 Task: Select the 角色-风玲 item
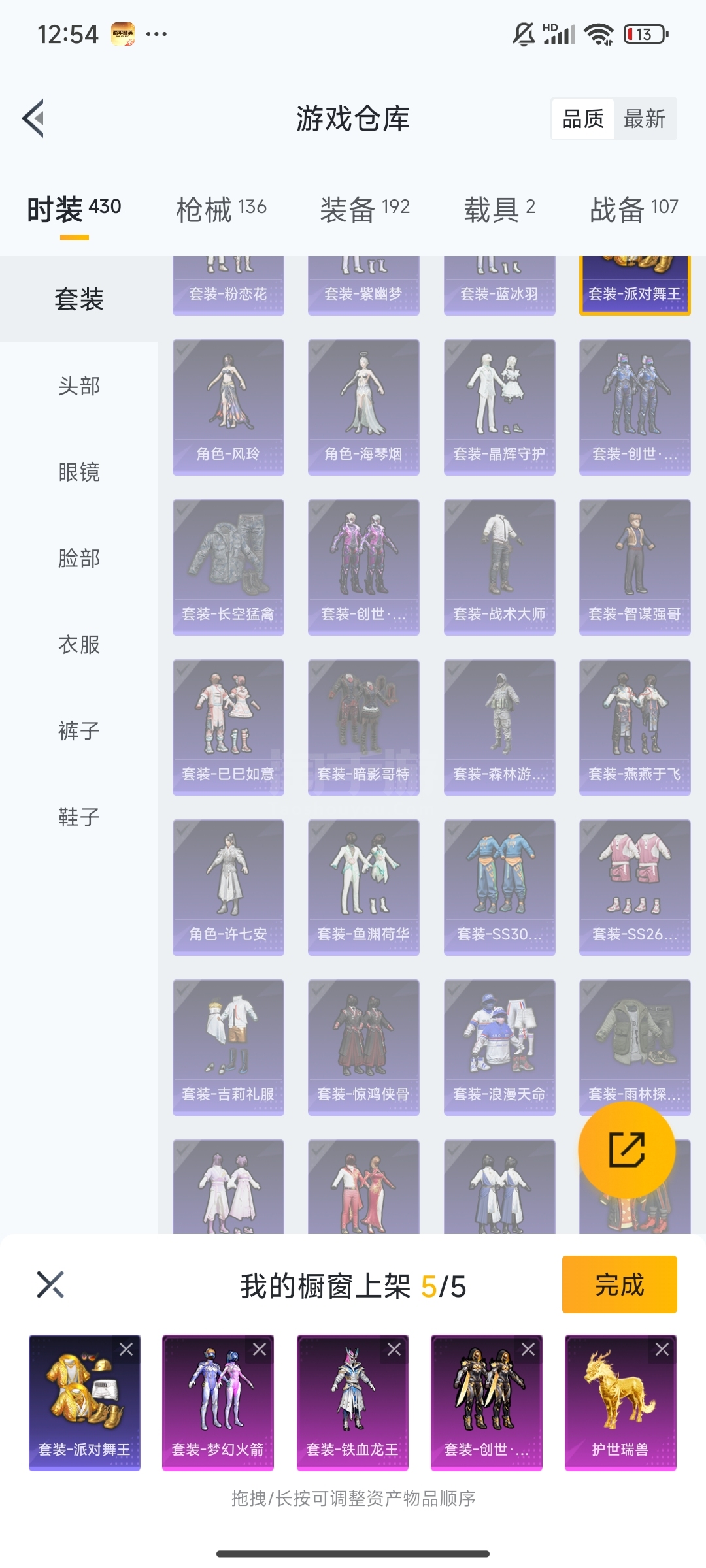[228, 407]
